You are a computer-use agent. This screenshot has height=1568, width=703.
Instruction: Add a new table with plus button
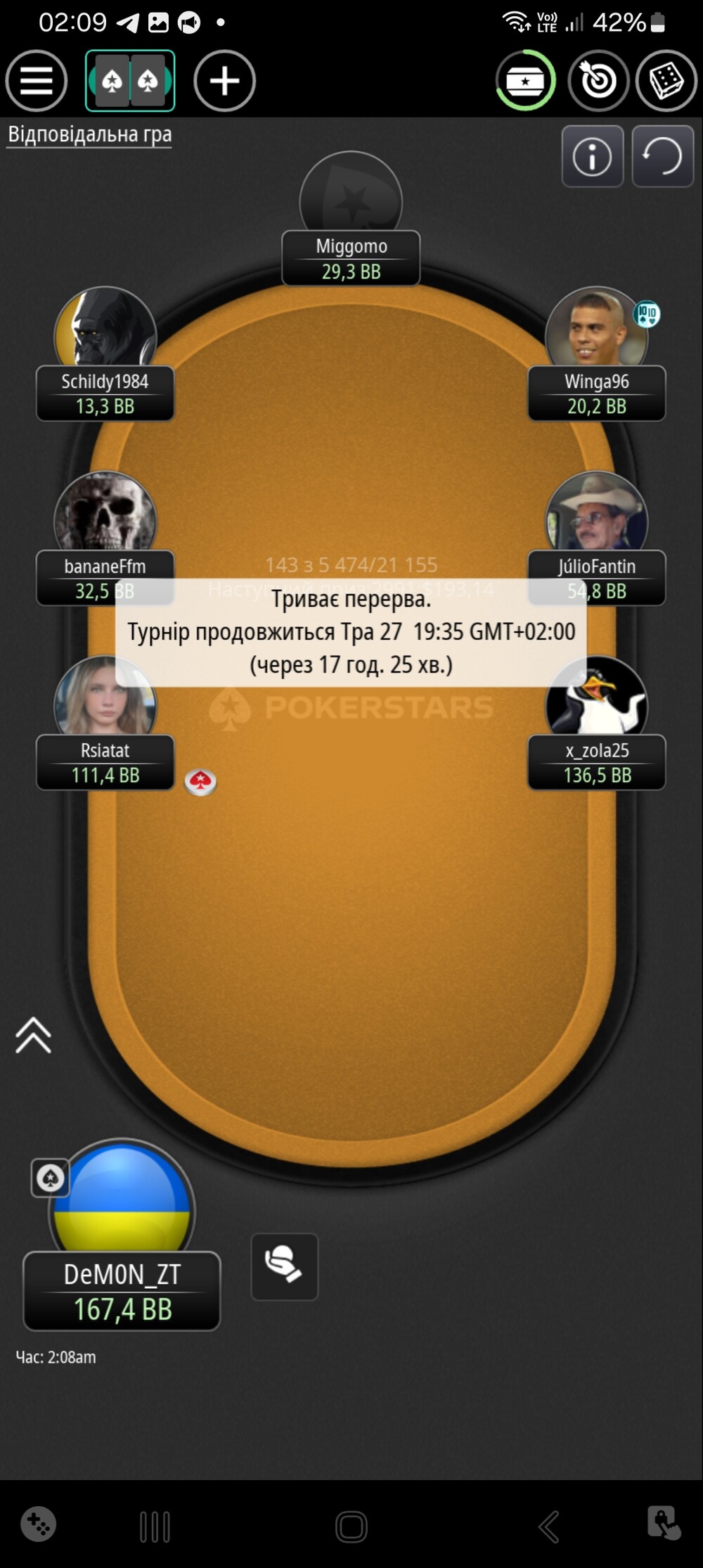(224, 81)
